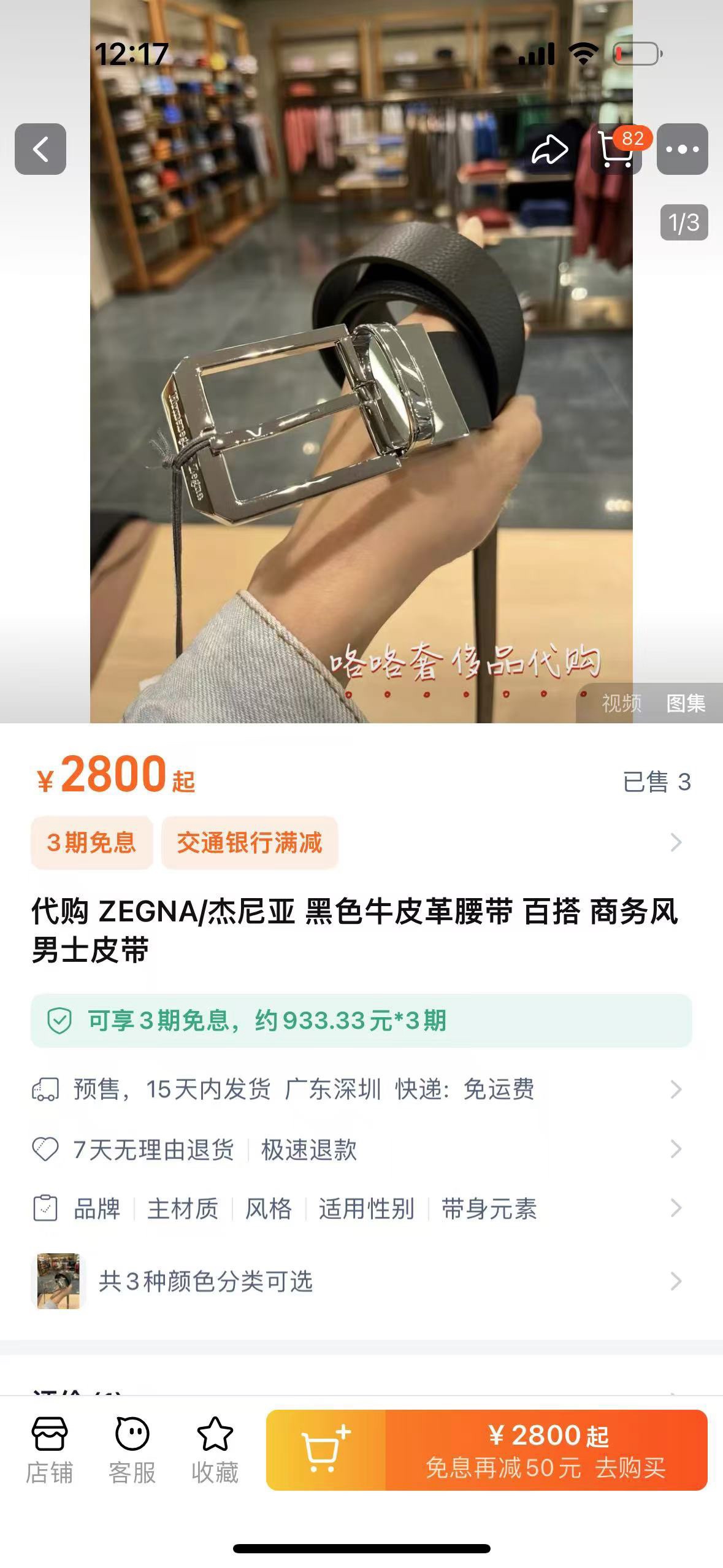Viewport: 723px width, 1568px height.
Task: Open the 3期免息 promotion details
Action: click(91, 842)
